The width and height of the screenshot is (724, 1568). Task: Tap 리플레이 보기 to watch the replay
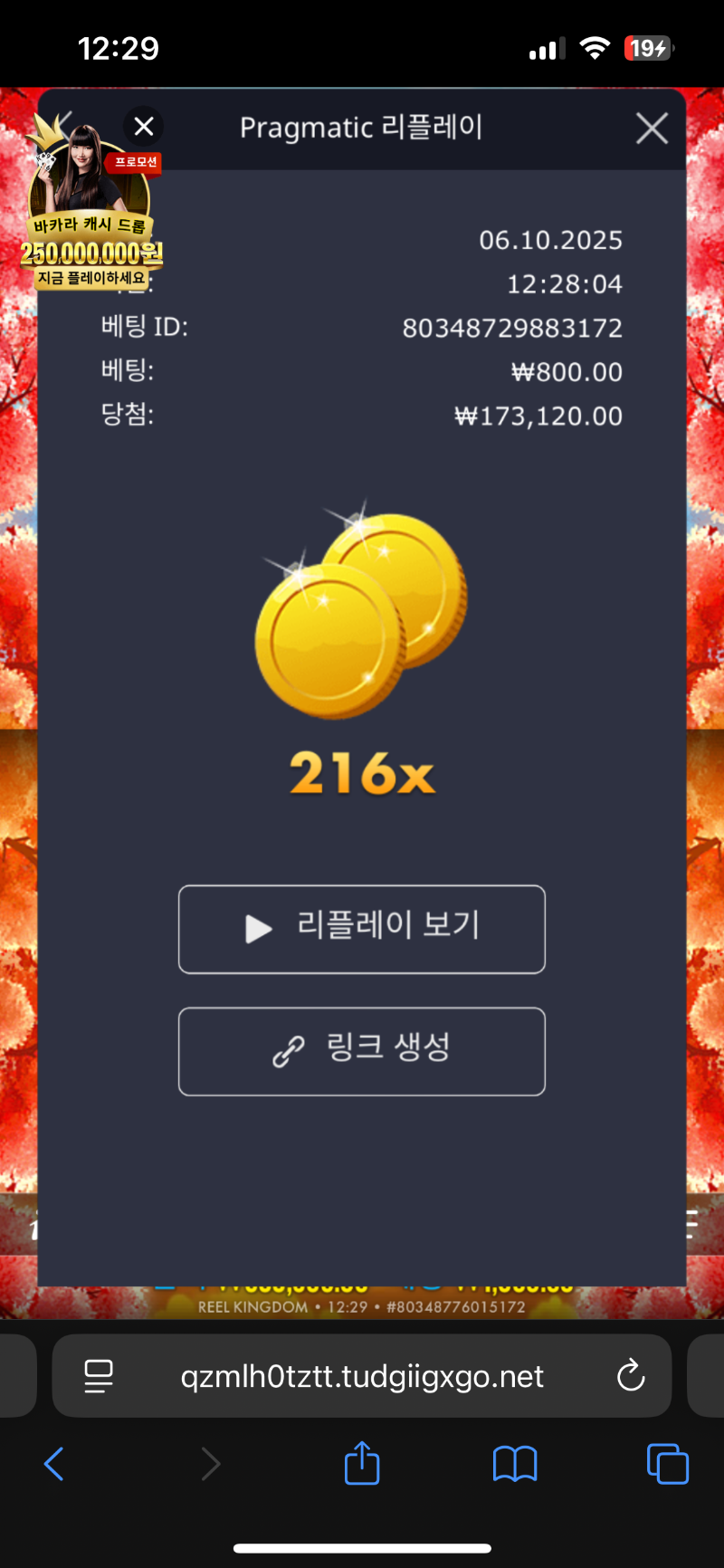362,929
